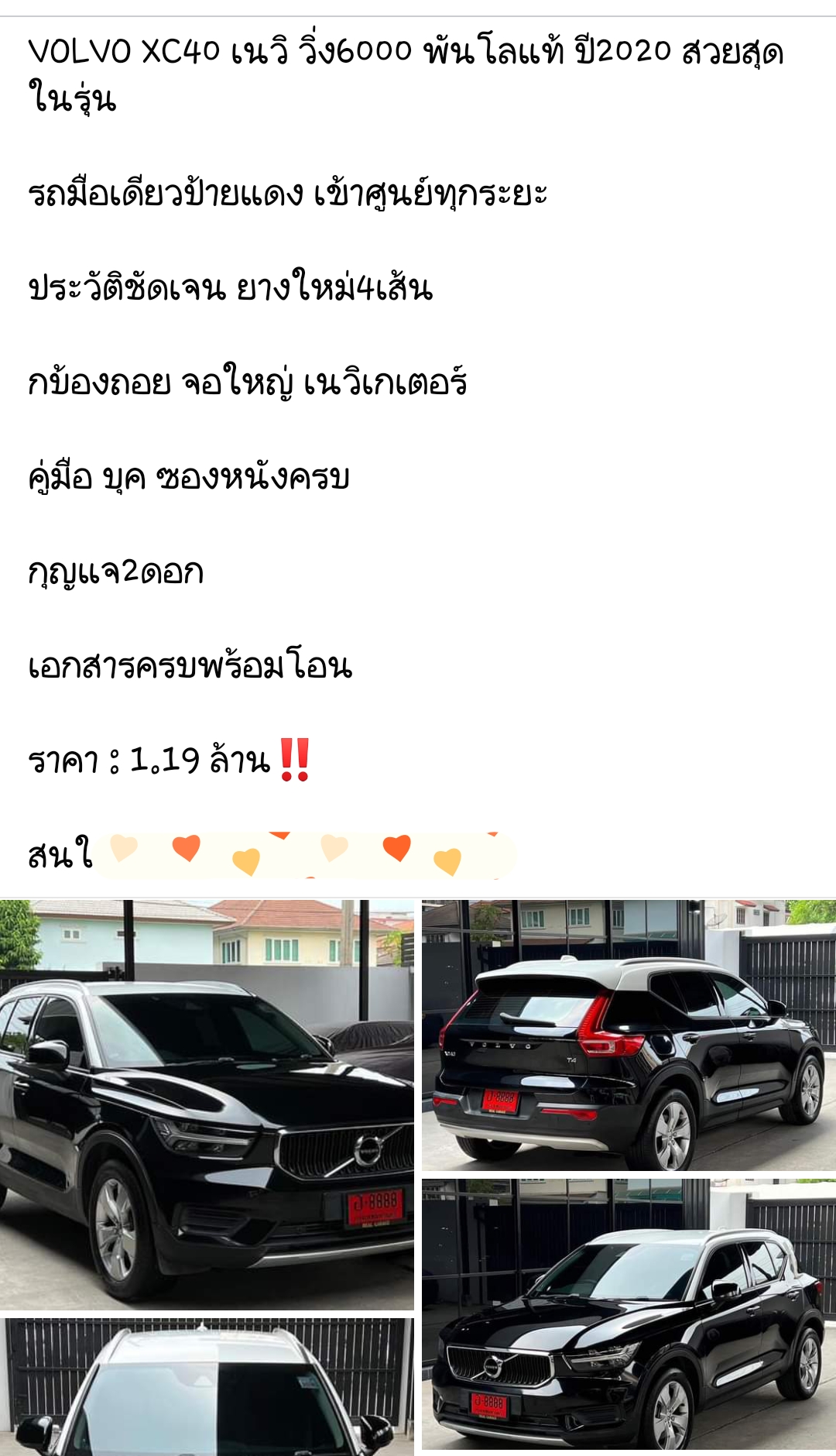Screen dimensions: 836x1456
Task: Open the partially visible white-roof car photo
Action: 207,1386
